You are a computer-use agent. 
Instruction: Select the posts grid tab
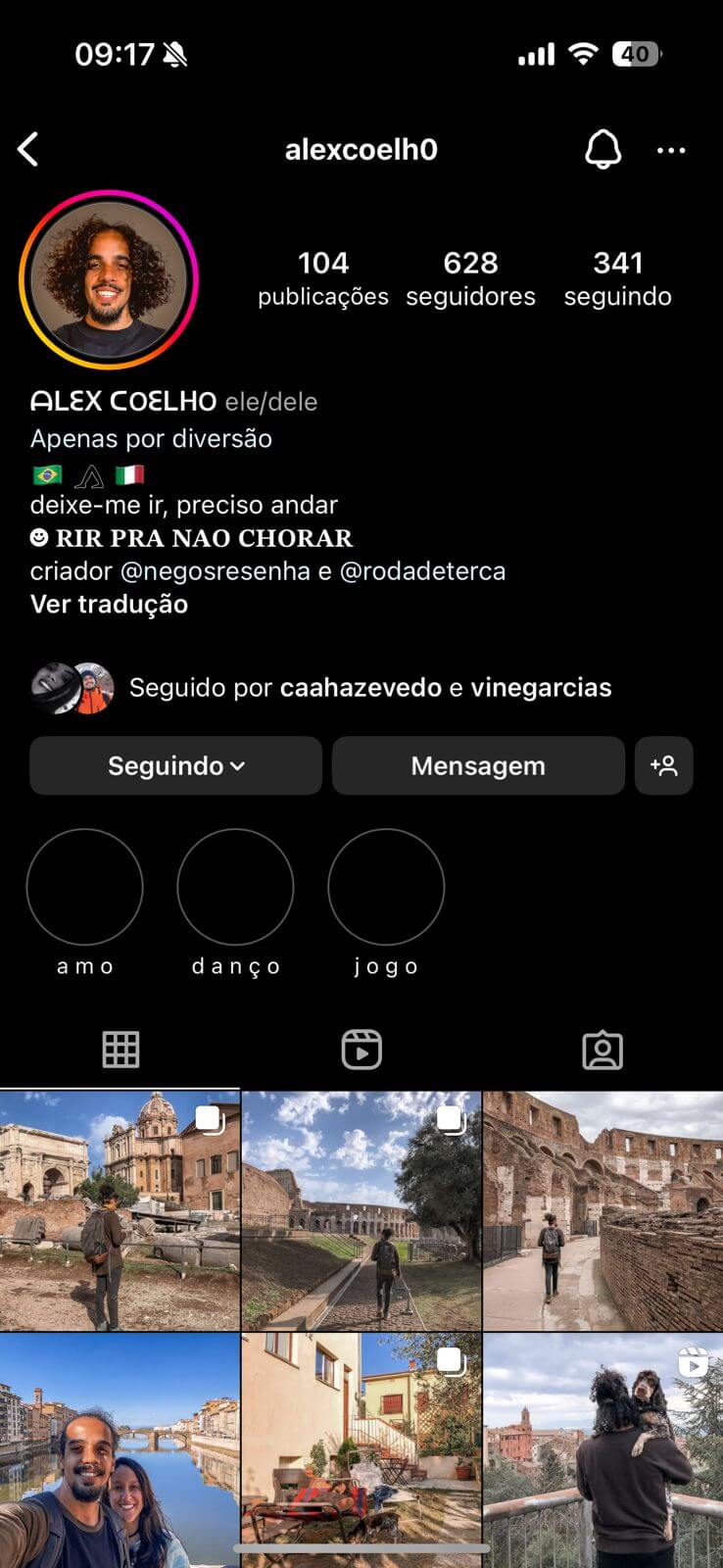point(120,1050)
